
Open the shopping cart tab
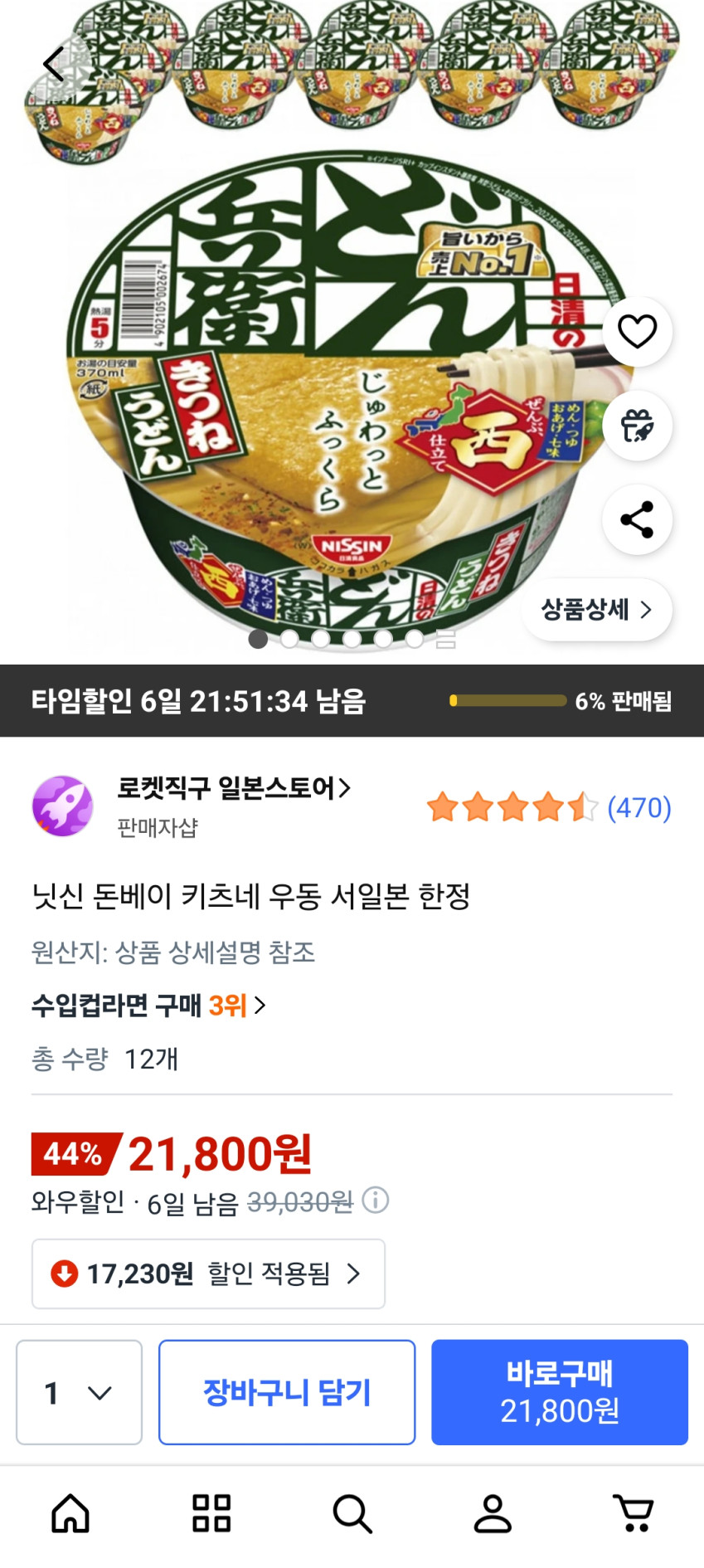(634, 1513)
